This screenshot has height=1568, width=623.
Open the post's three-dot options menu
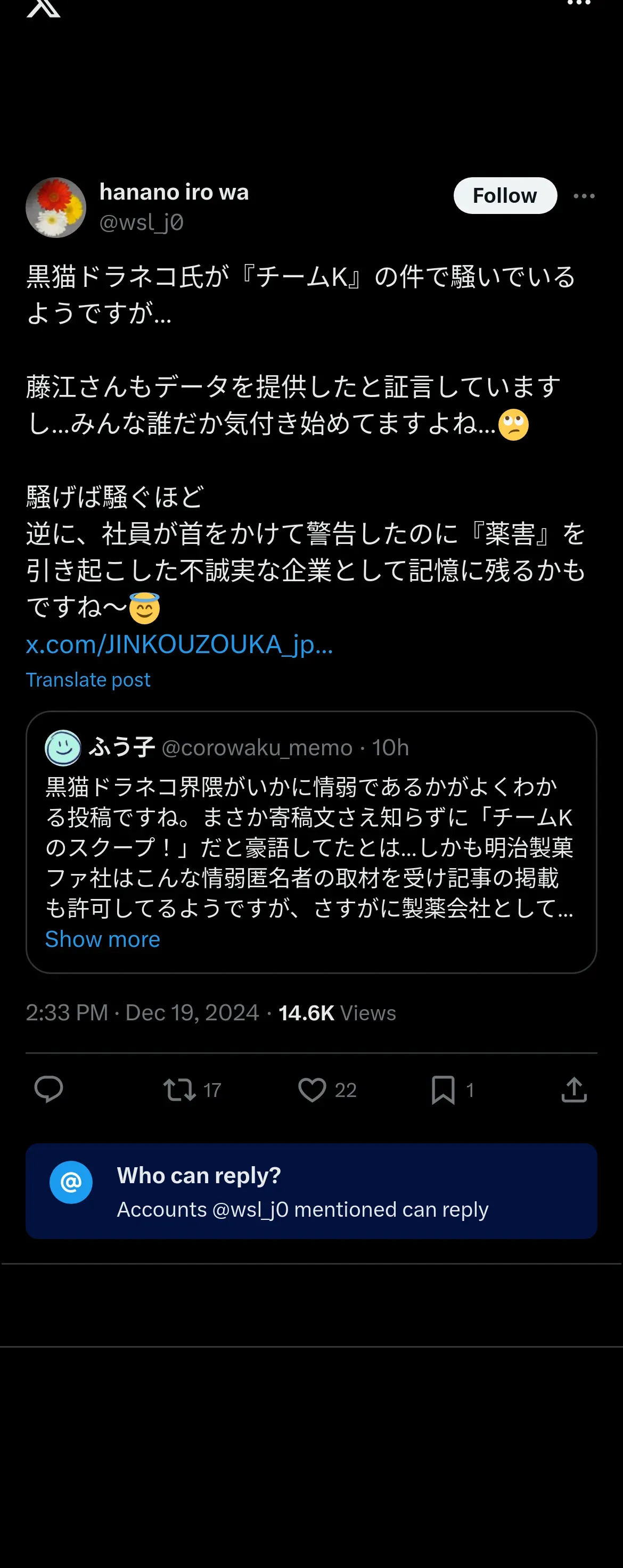(584, 196)
